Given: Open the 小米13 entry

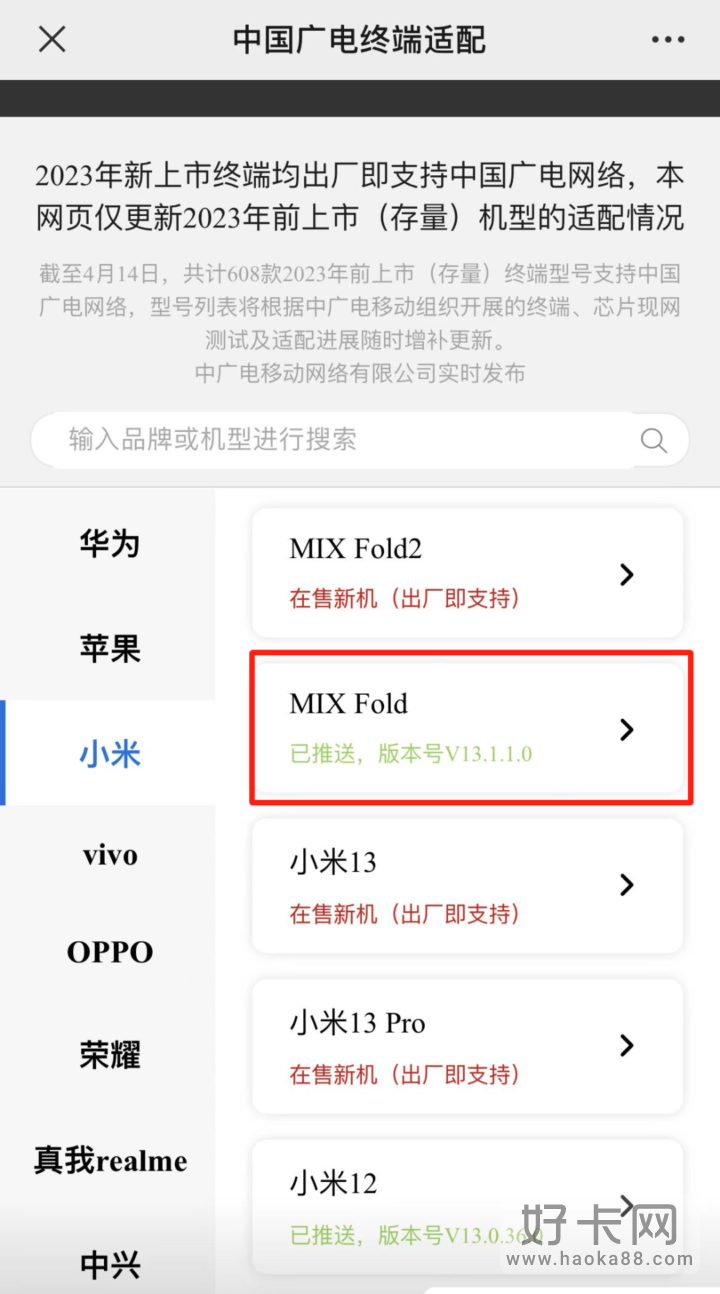Looking at the screenshot, I should tap(467, 886).
